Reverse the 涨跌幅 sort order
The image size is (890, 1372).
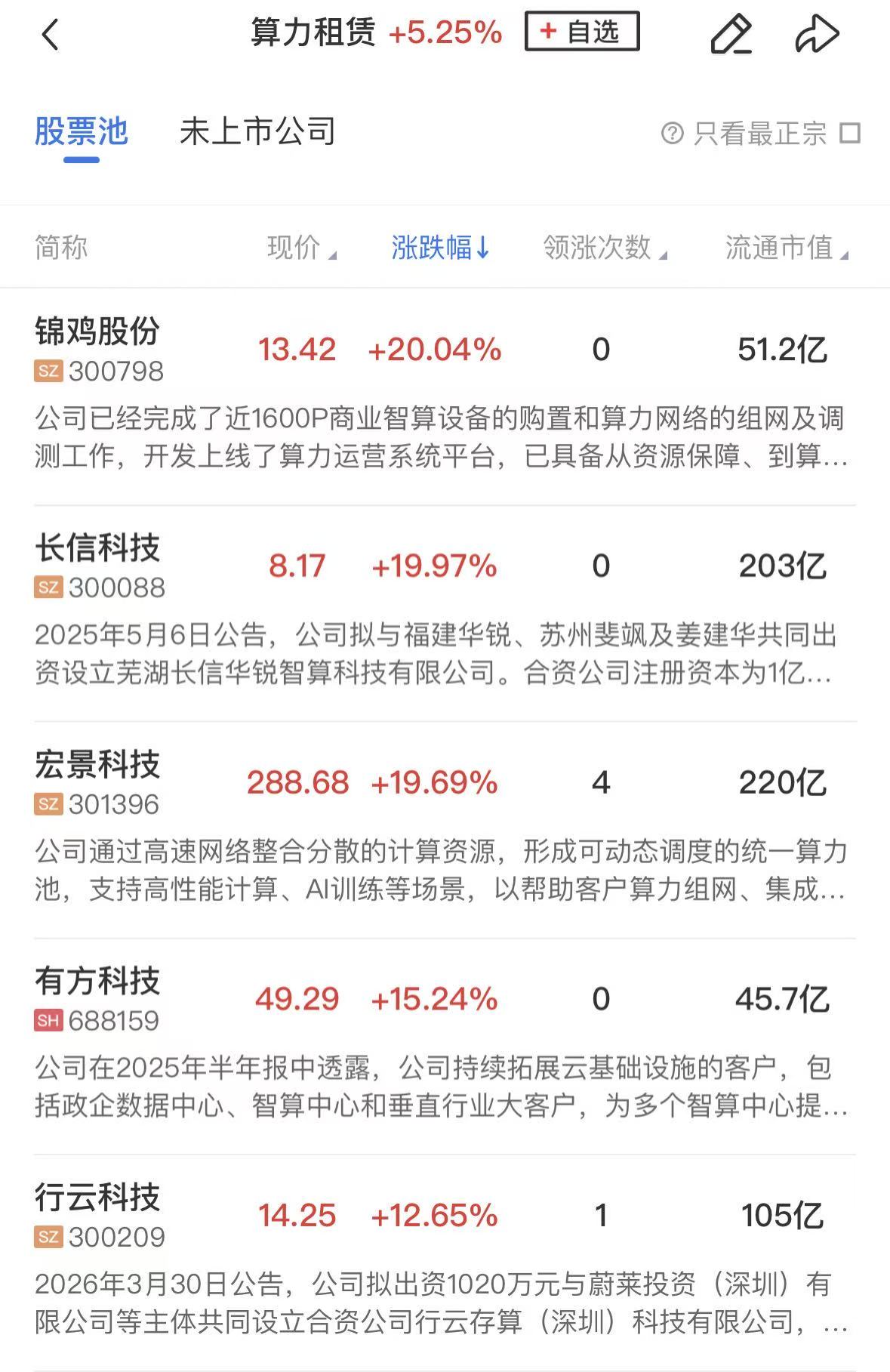pyautogui.click(x=440, y=248)
